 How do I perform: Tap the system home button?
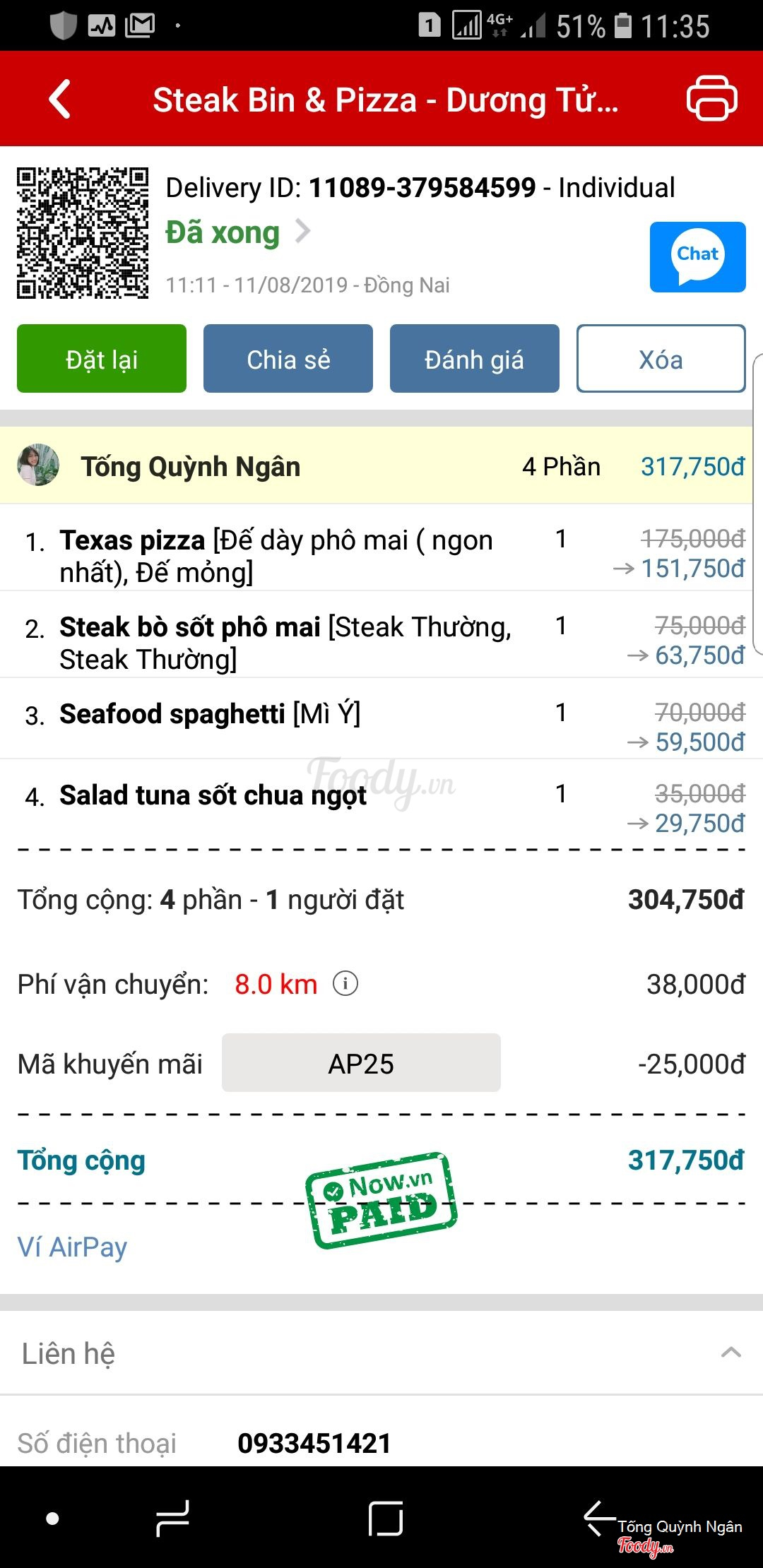tap(386, 1518)
